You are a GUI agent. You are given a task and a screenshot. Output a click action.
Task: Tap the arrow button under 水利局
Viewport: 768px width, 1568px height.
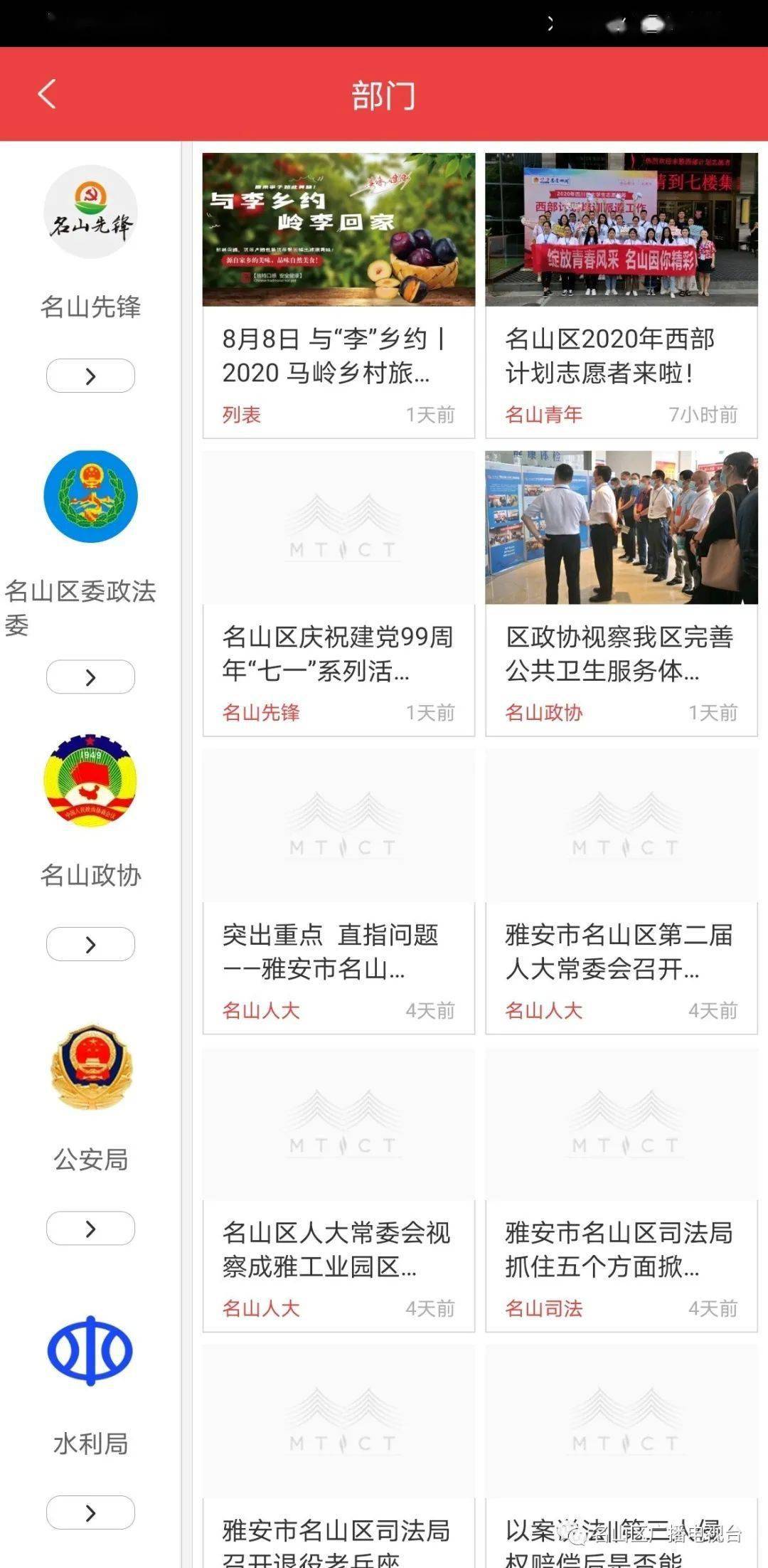point(90,1512)
